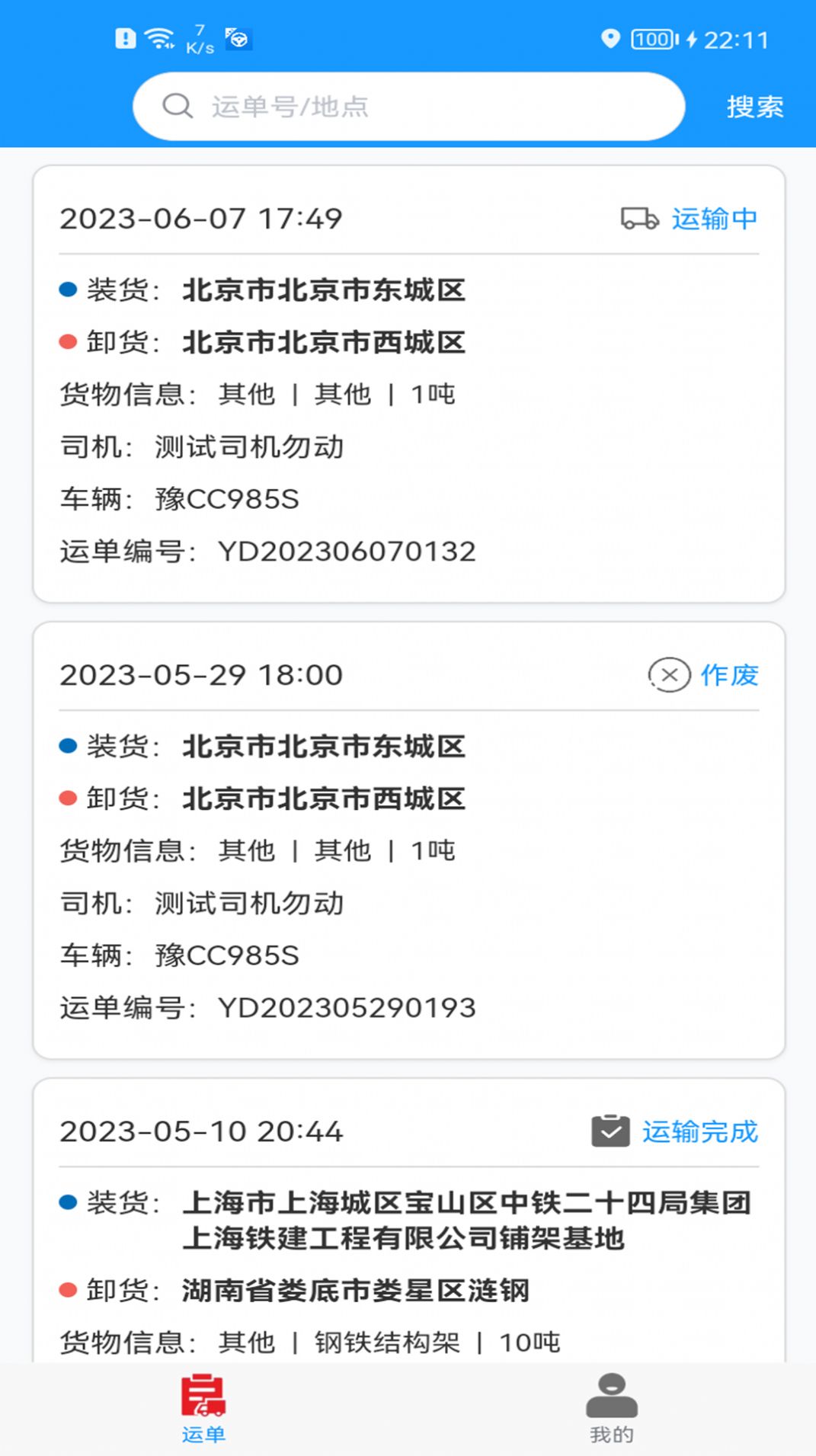Click 运输完成 on the bottom card
Screen dimensions: 816x1456
[x=699, y=1132]
